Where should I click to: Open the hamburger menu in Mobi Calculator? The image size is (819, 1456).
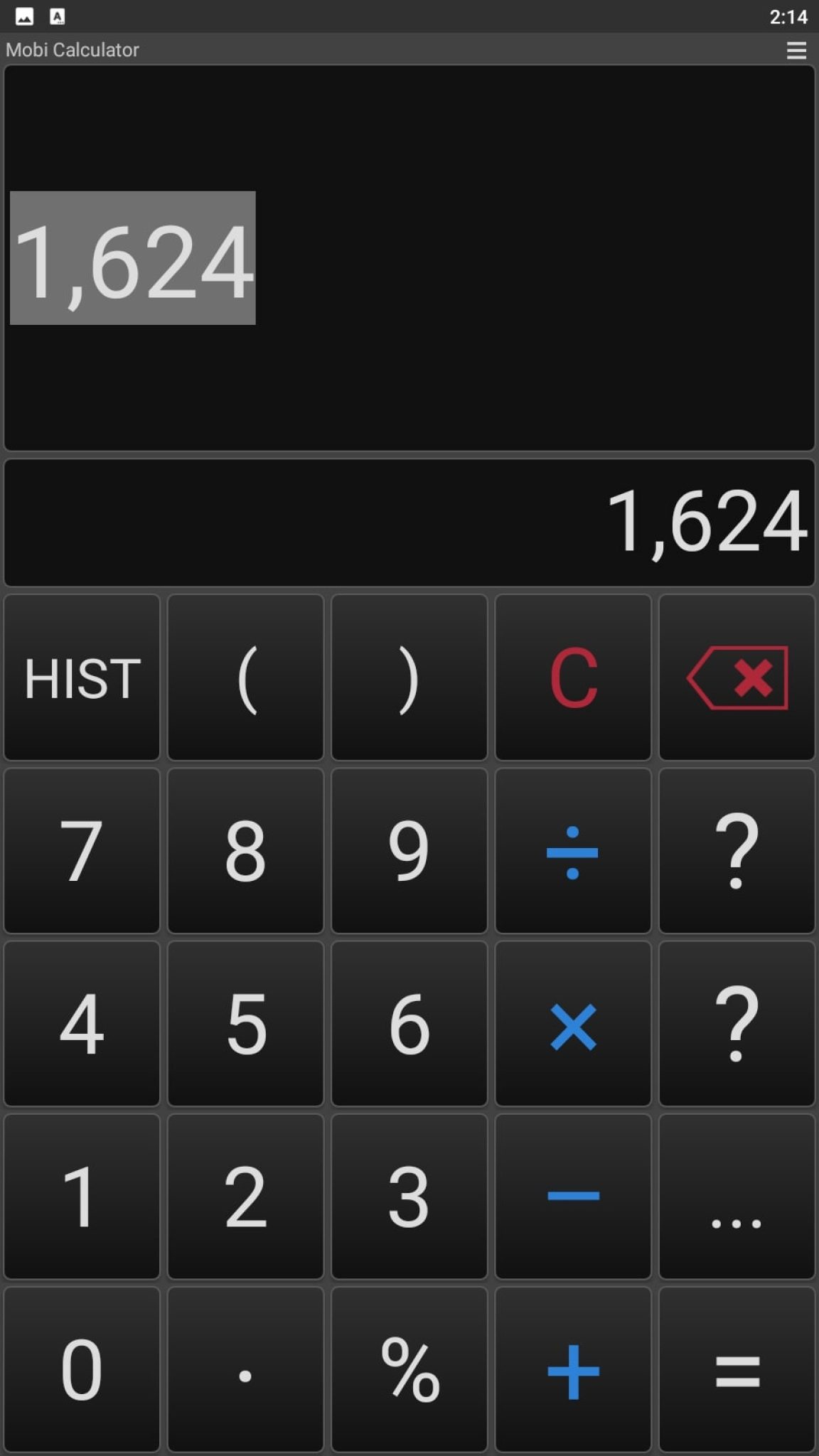point(796,50)
